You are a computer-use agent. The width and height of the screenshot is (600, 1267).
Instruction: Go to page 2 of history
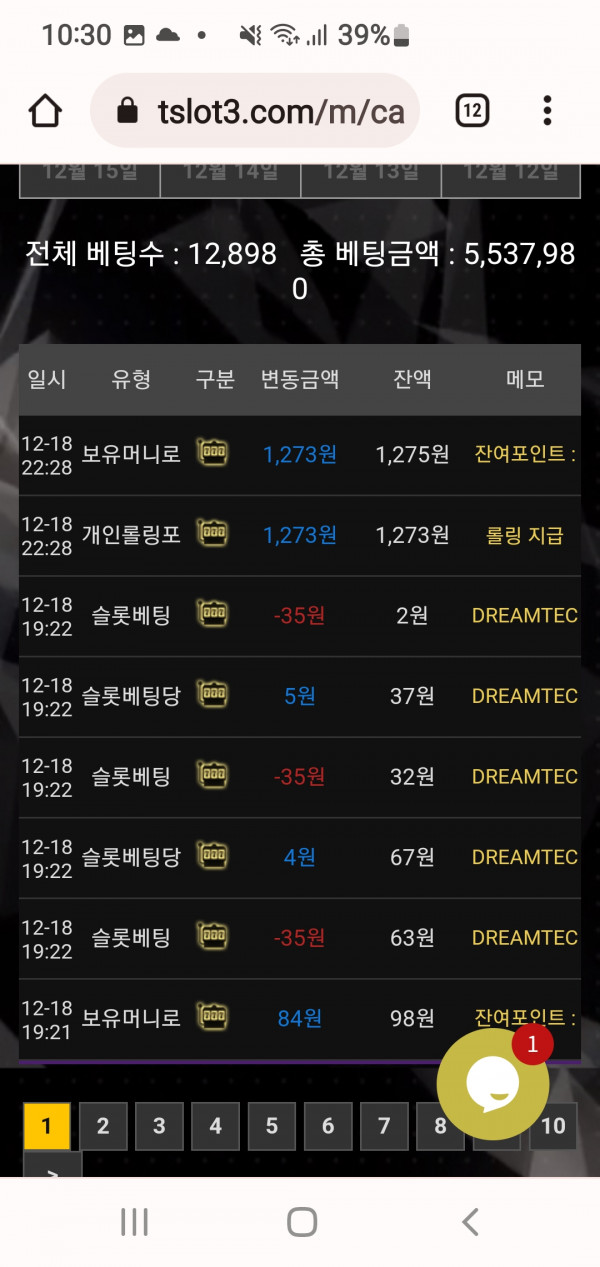pyautogui.click(x=103, y=1127)
